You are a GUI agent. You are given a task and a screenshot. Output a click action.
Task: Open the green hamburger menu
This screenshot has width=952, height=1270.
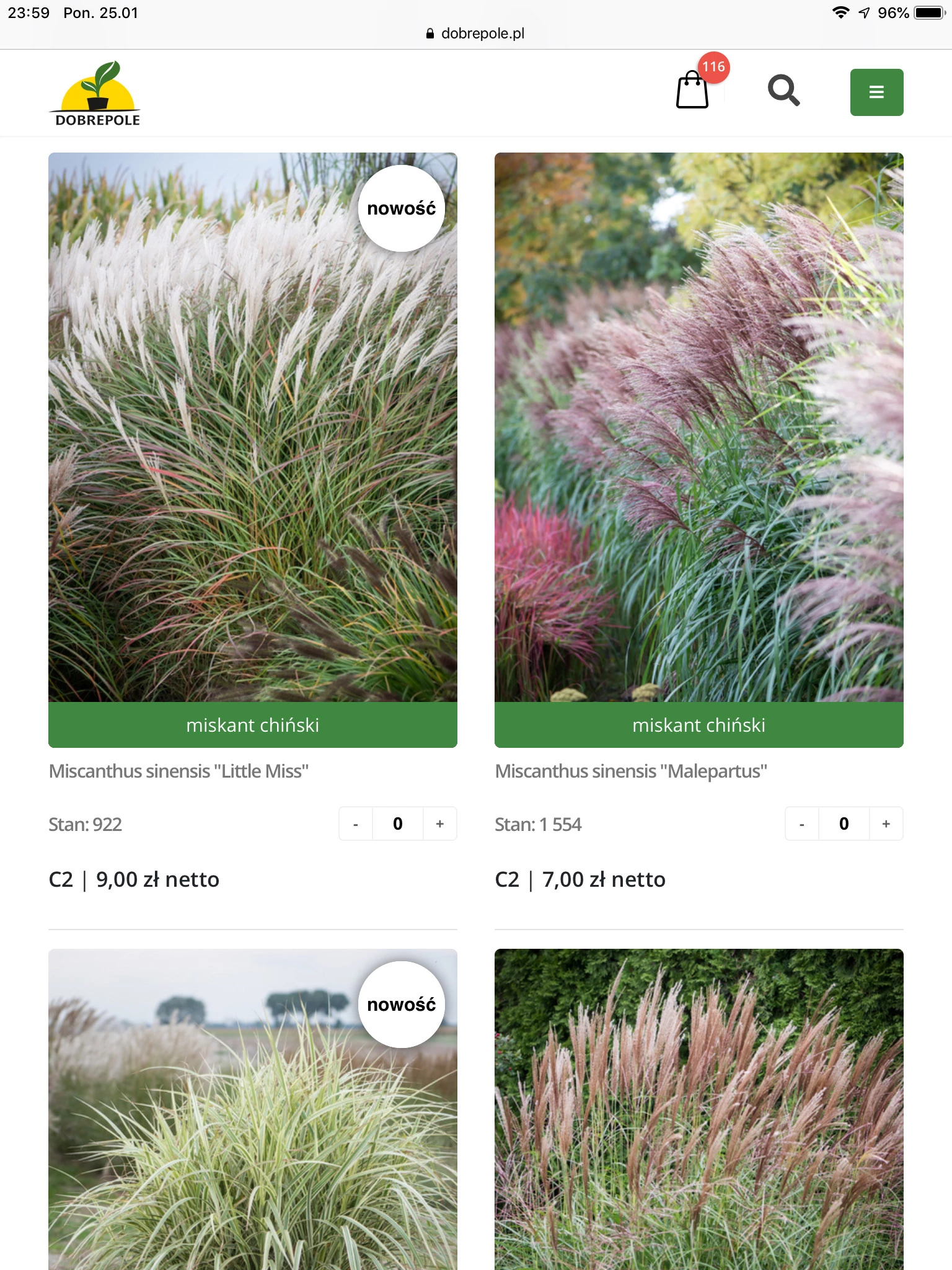(876, 92)
